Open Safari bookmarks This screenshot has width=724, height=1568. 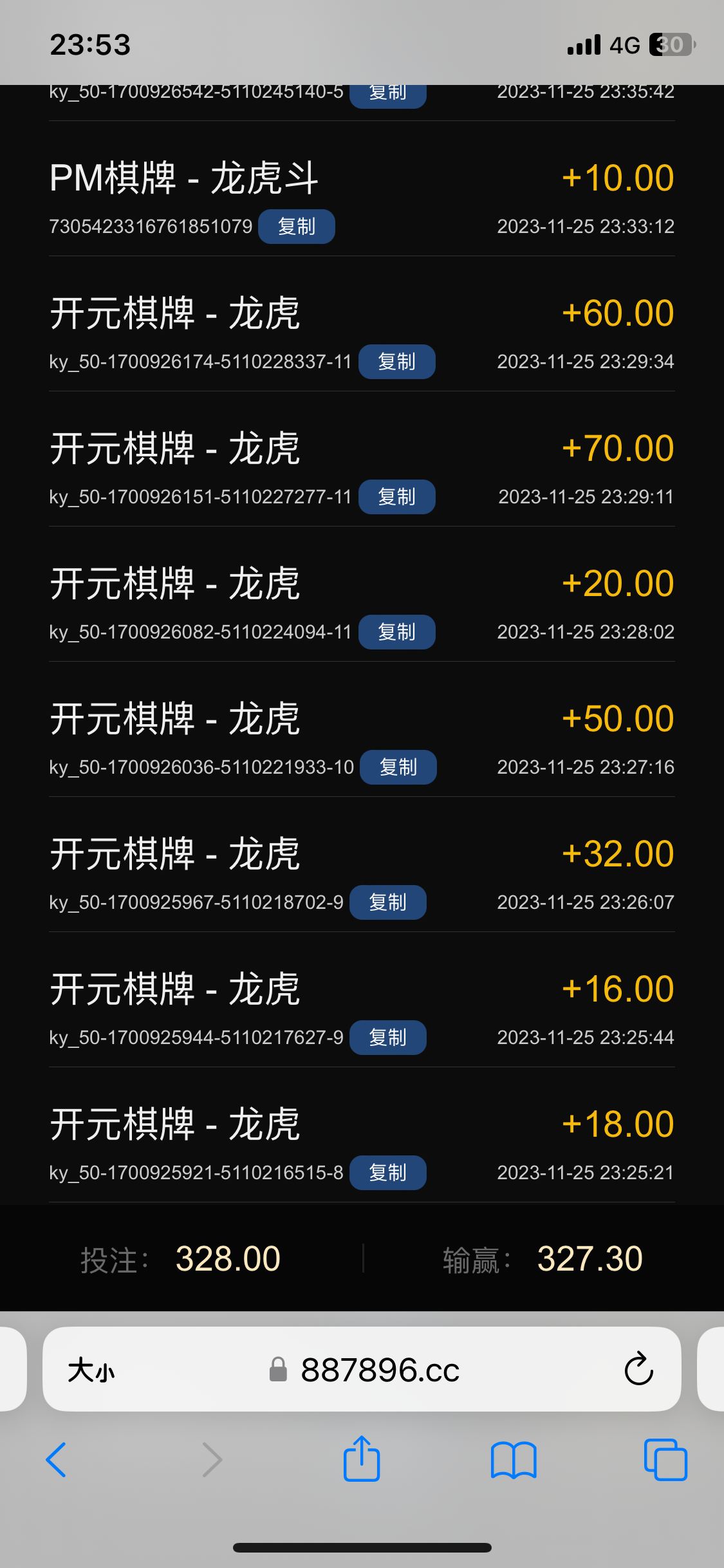tap(513, 1459)
